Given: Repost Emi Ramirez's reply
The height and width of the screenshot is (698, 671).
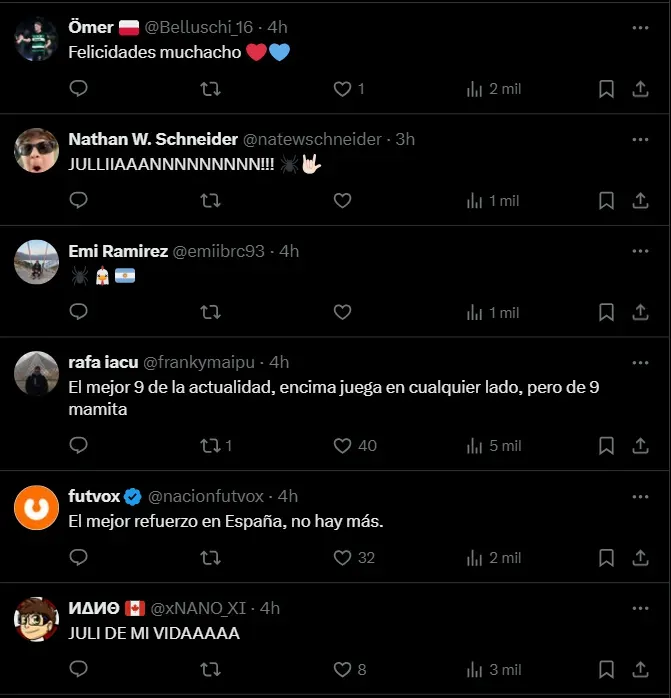Looking at the screenshot, I should point(211,313).
